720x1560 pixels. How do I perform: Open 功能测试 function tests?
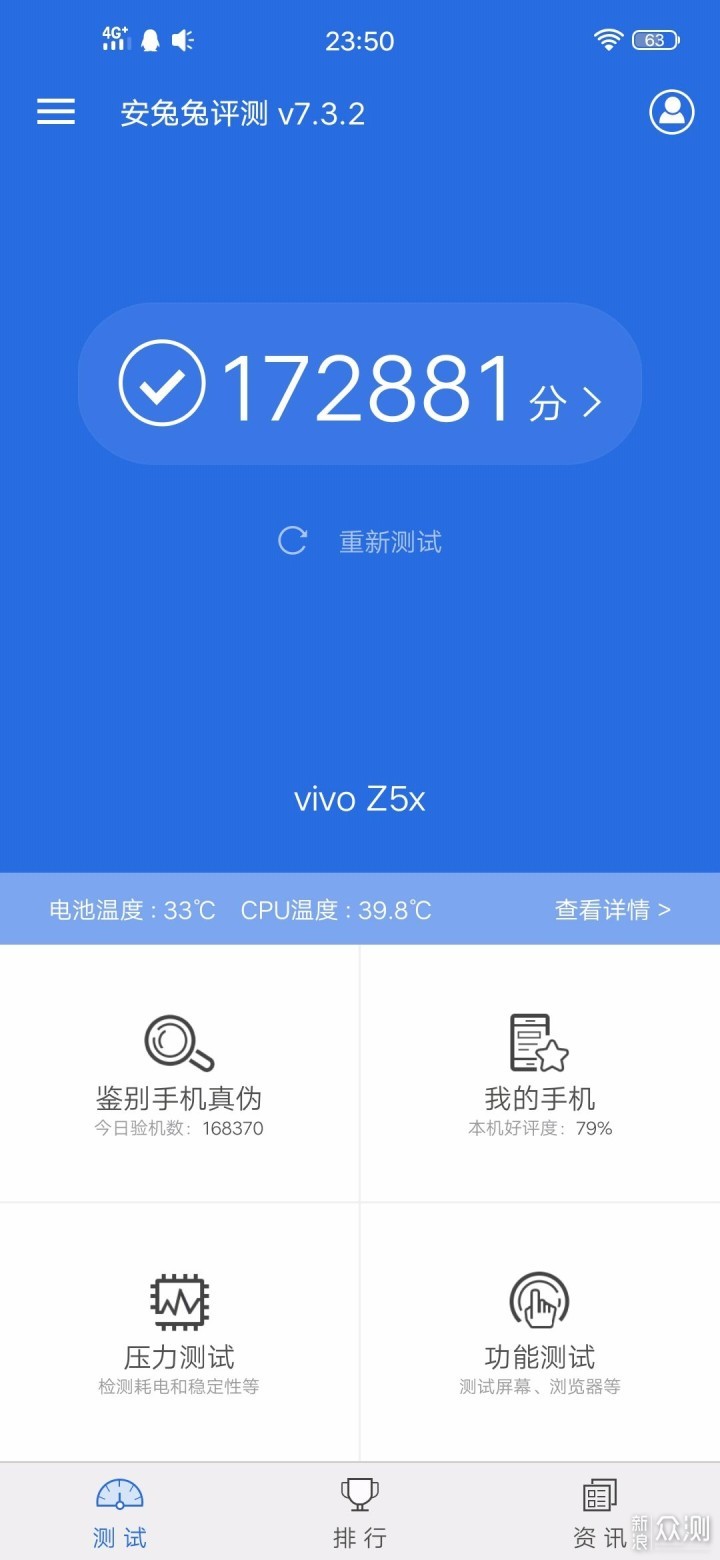click(x=540, y=1332)
